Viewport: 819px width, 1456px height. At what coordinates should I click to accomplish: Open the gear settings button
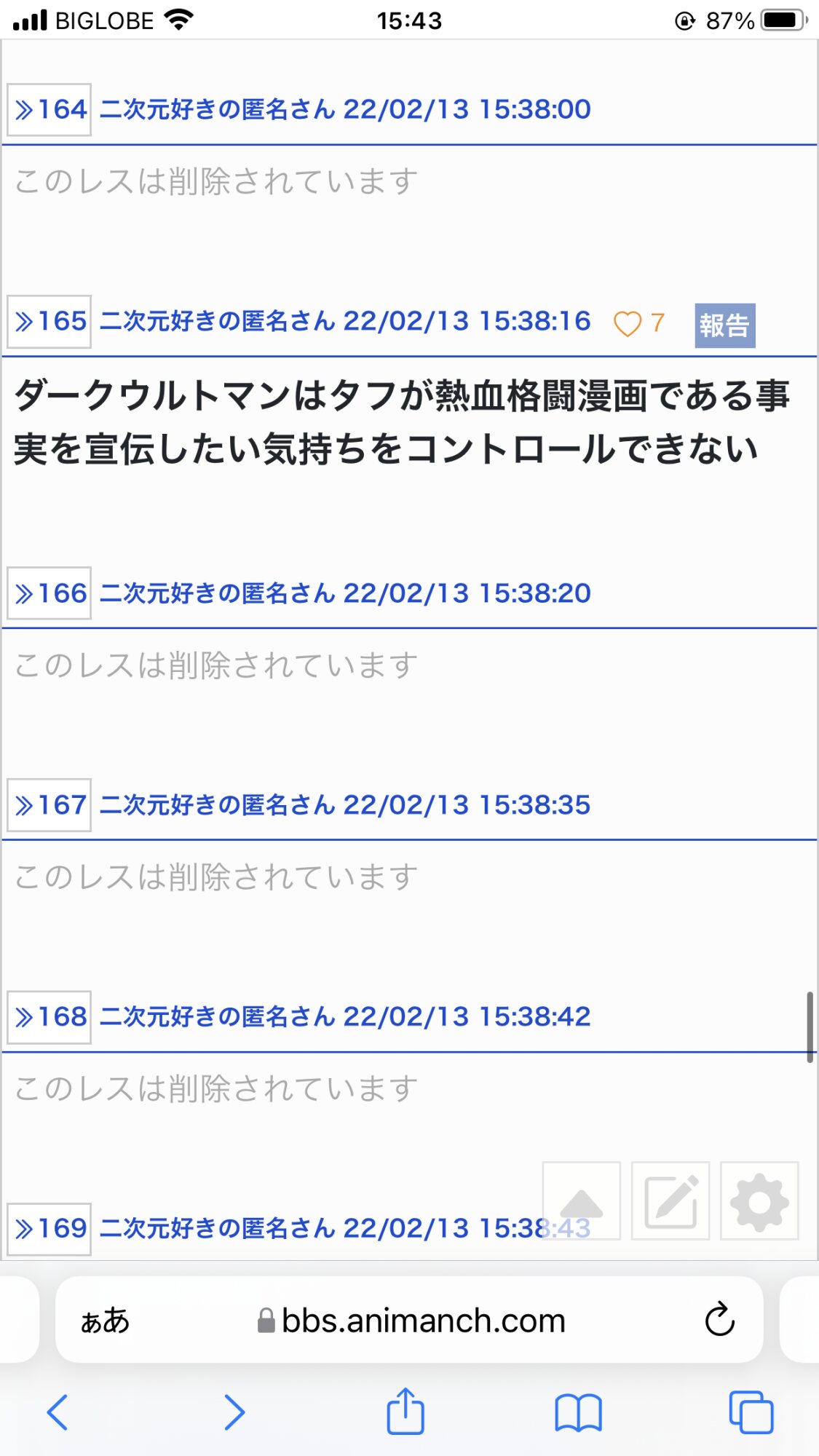[x=759, y=1201]
